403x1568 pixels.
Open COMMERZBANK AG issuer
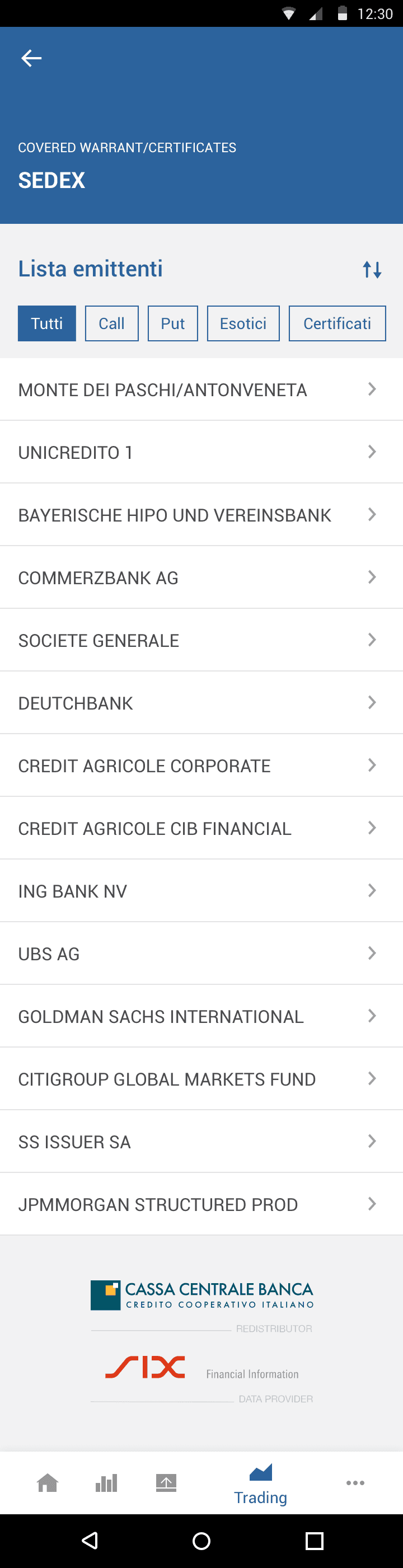pos(201,578)
